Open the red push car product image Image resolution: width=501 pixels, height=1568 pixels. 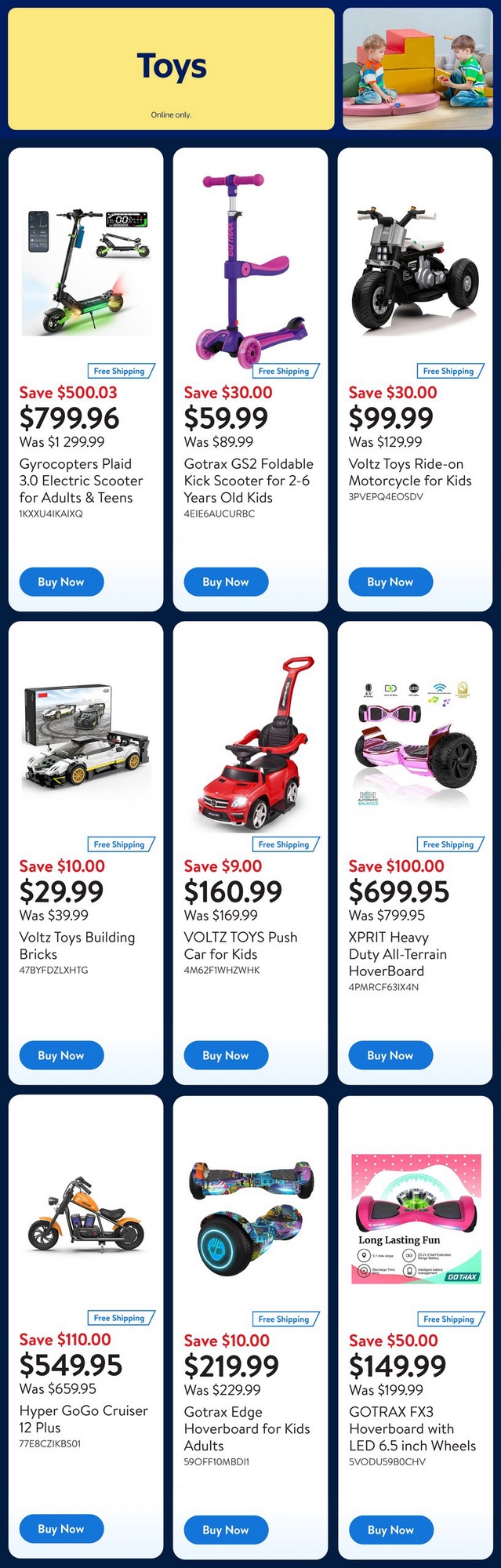click(x=249, y=745)
